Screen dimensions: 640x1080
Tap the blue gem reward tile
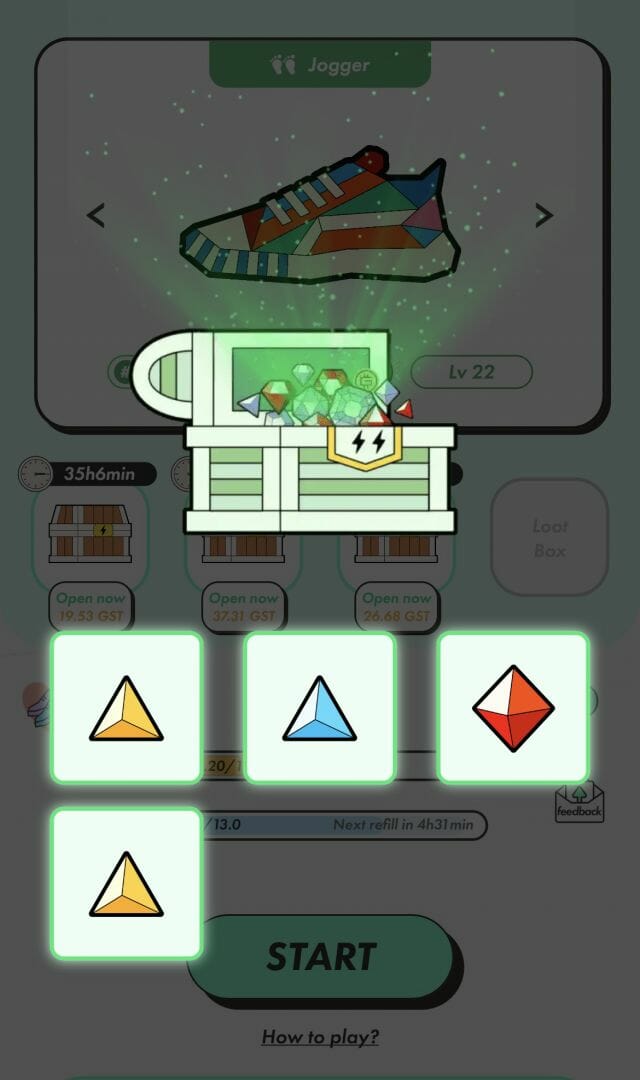point(320,707)
